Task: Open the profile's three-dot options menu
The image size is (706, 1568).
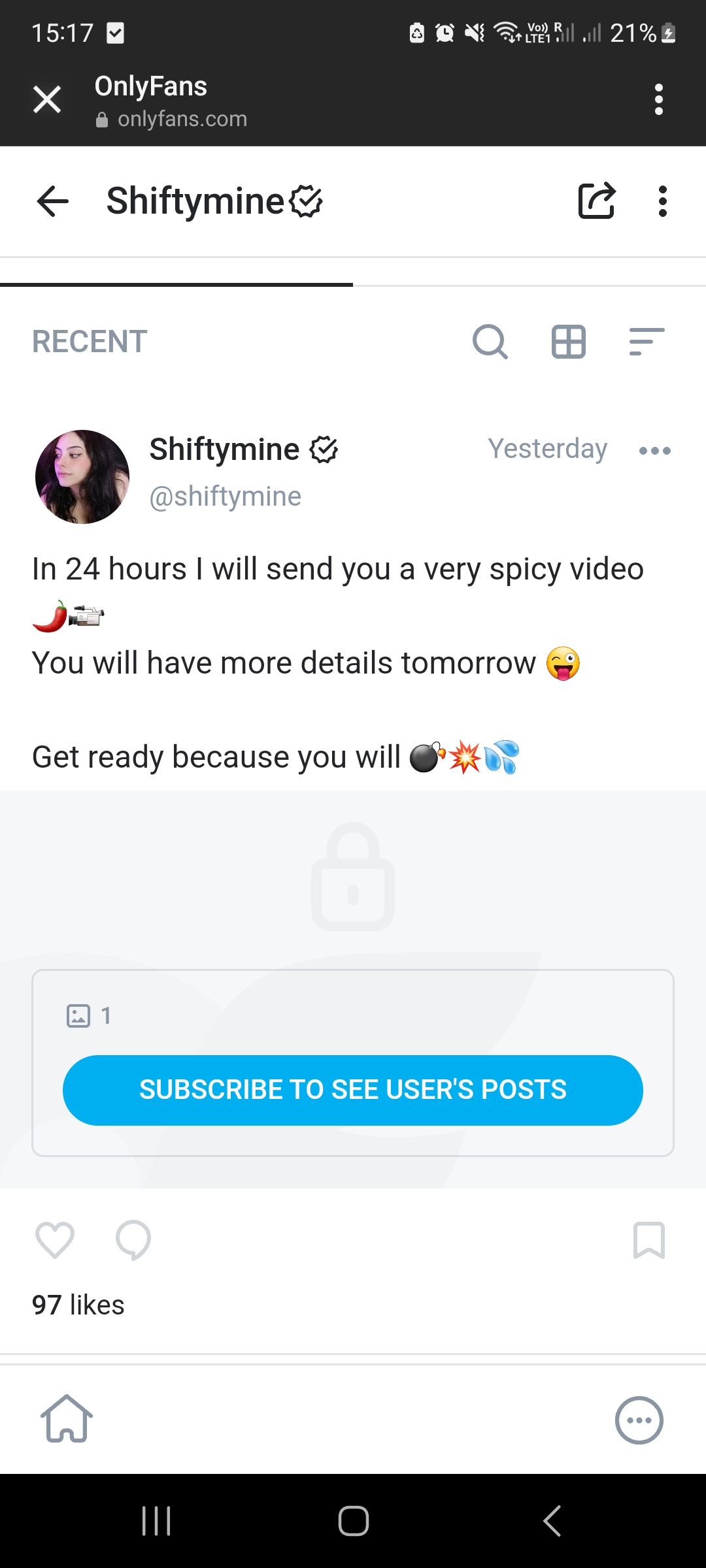Action: (x=663, y=201)
